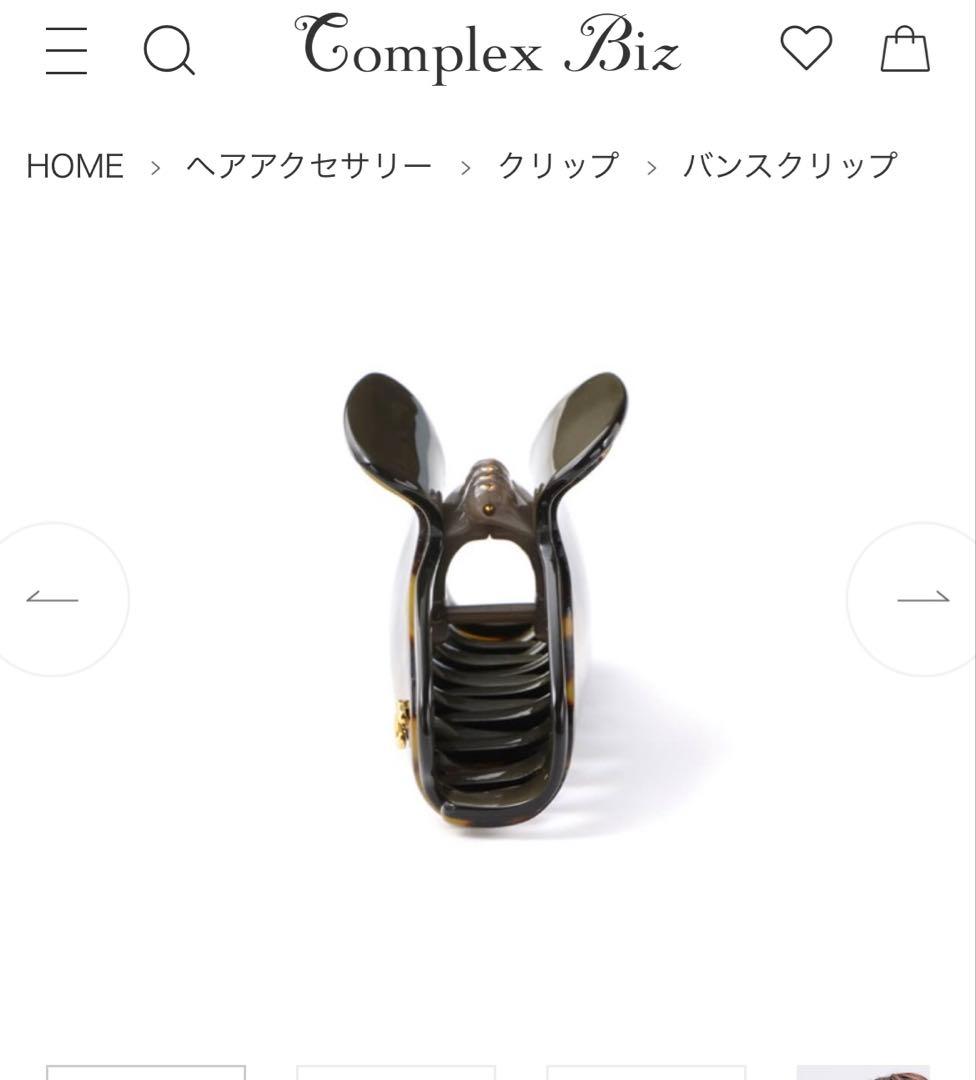Open the ヘアアクセサリー category link
Screen dimensions: 976x1080
306,166
